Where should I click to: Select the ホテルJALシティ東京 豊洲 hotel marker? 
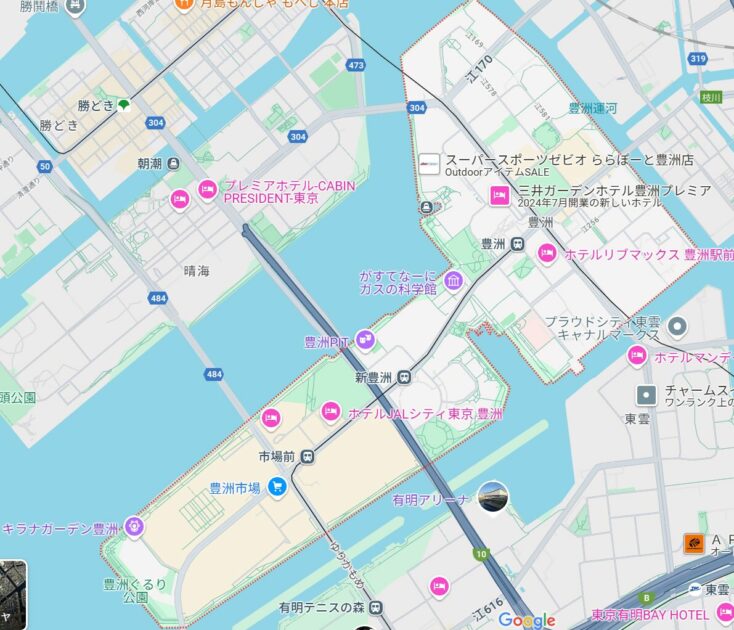pyautogui.click(x=331, y=411)
